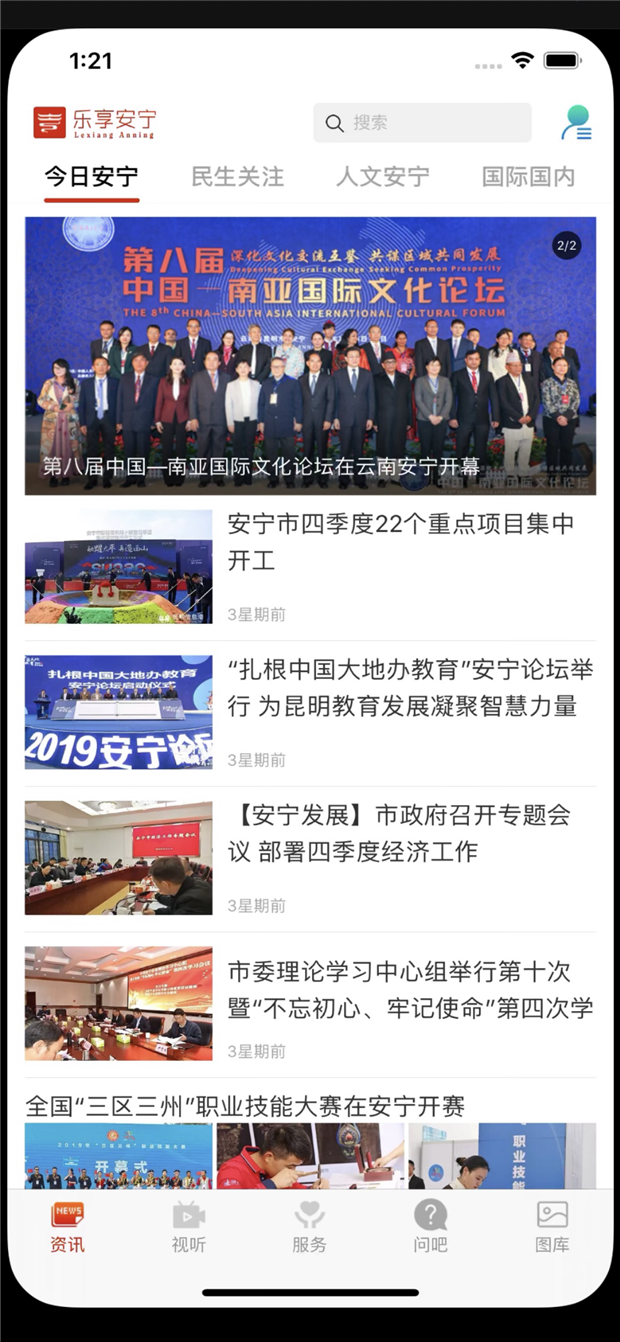
Task: Switch to the 人文安宁 tab
Action: pos(383,177)
